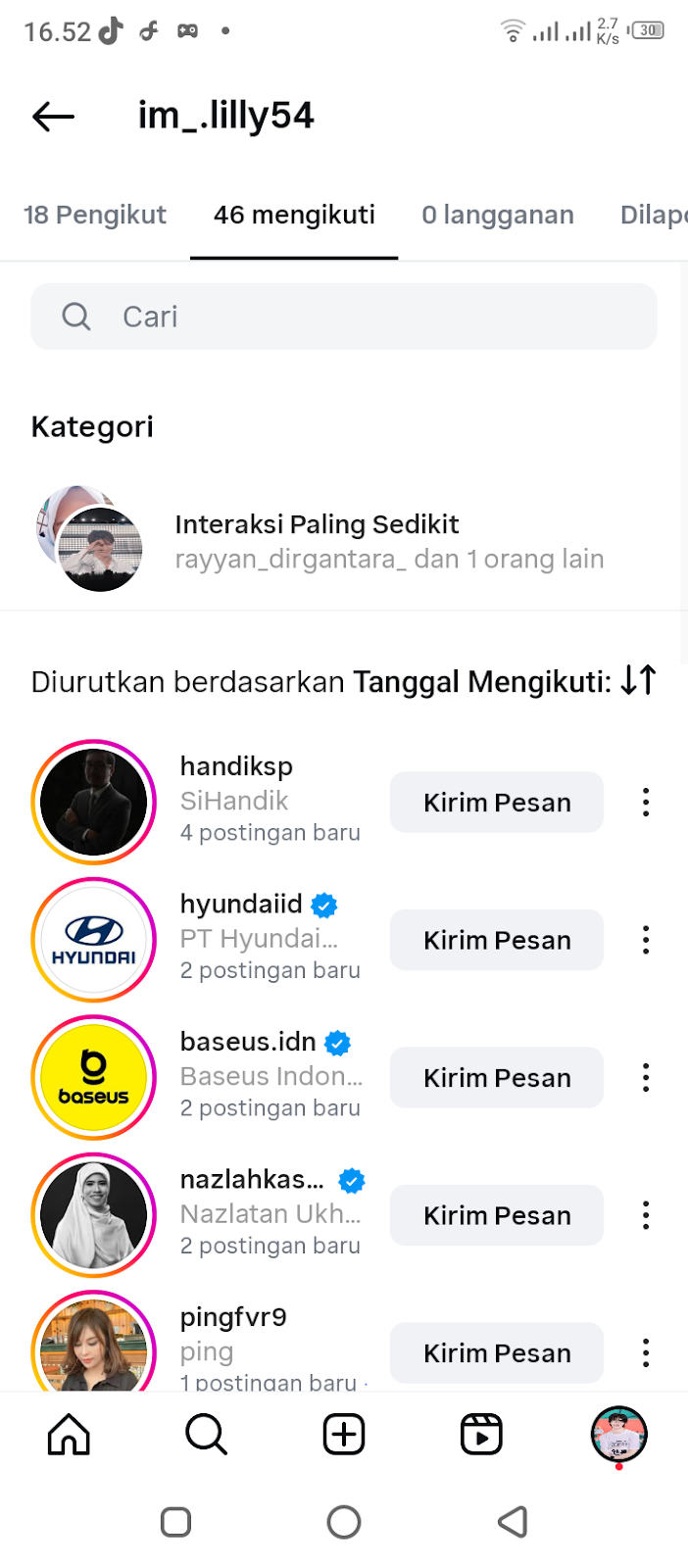Message baseus.idn via Kirim Pesan
The image size is (688, 1568).
(x=496, y=1078)
